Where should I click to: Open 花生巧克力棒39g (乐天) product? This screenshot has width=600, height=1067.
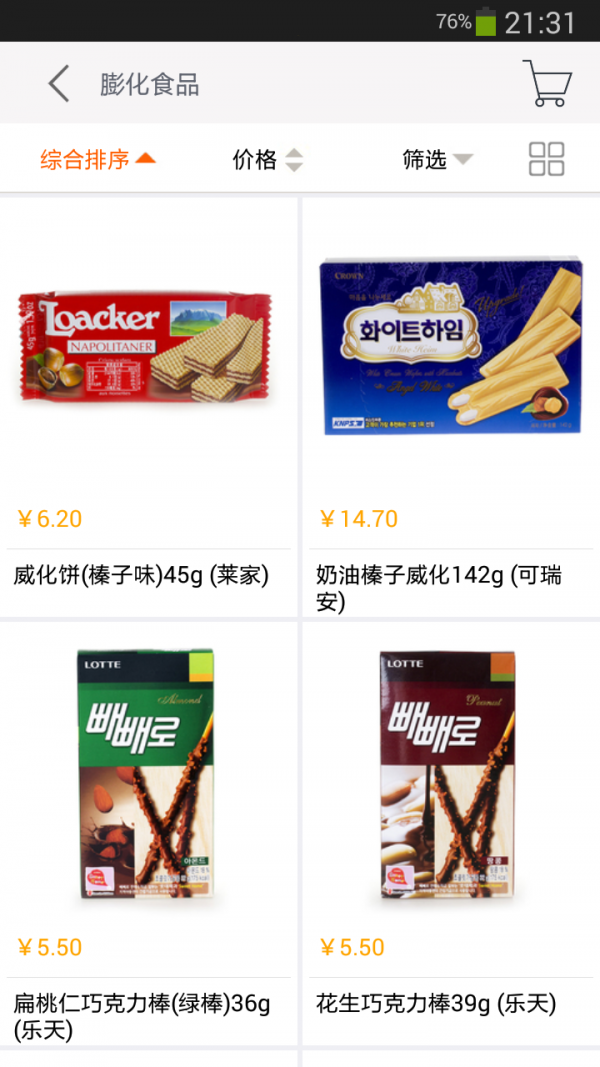click(x=450, y=830)
